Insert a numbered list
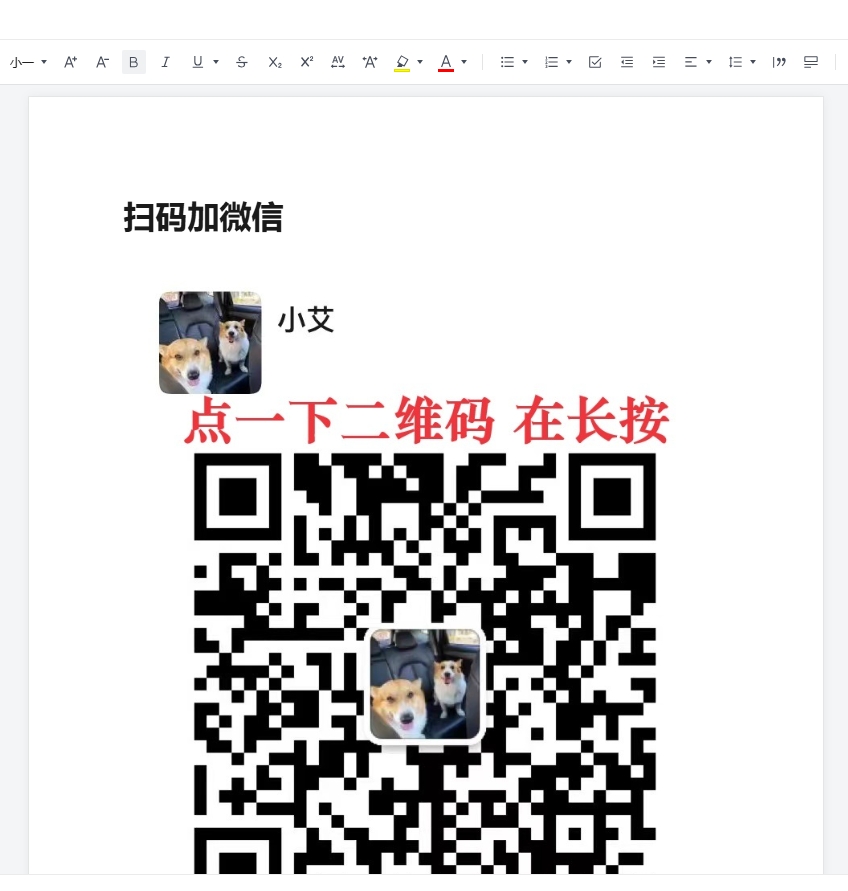848x891 pixels. tap(552, 62)
